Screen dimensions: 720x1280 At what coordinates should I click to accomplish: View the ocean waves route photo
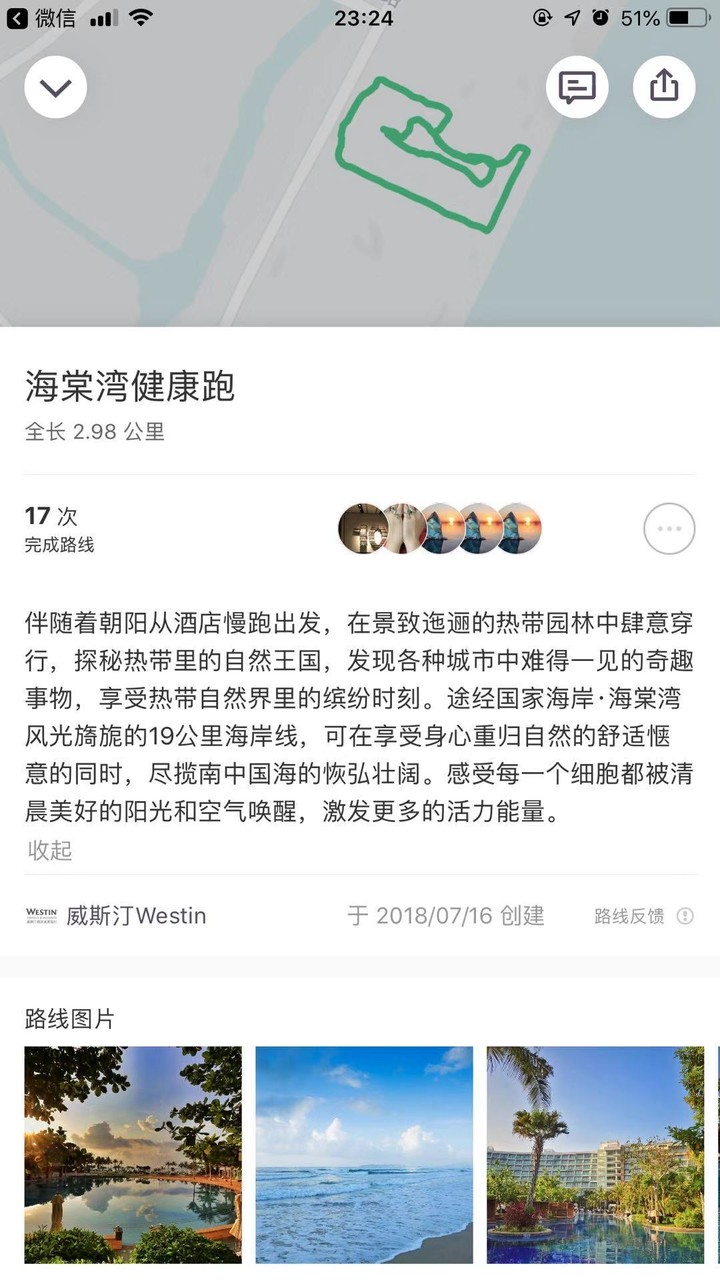point(364,1154)
